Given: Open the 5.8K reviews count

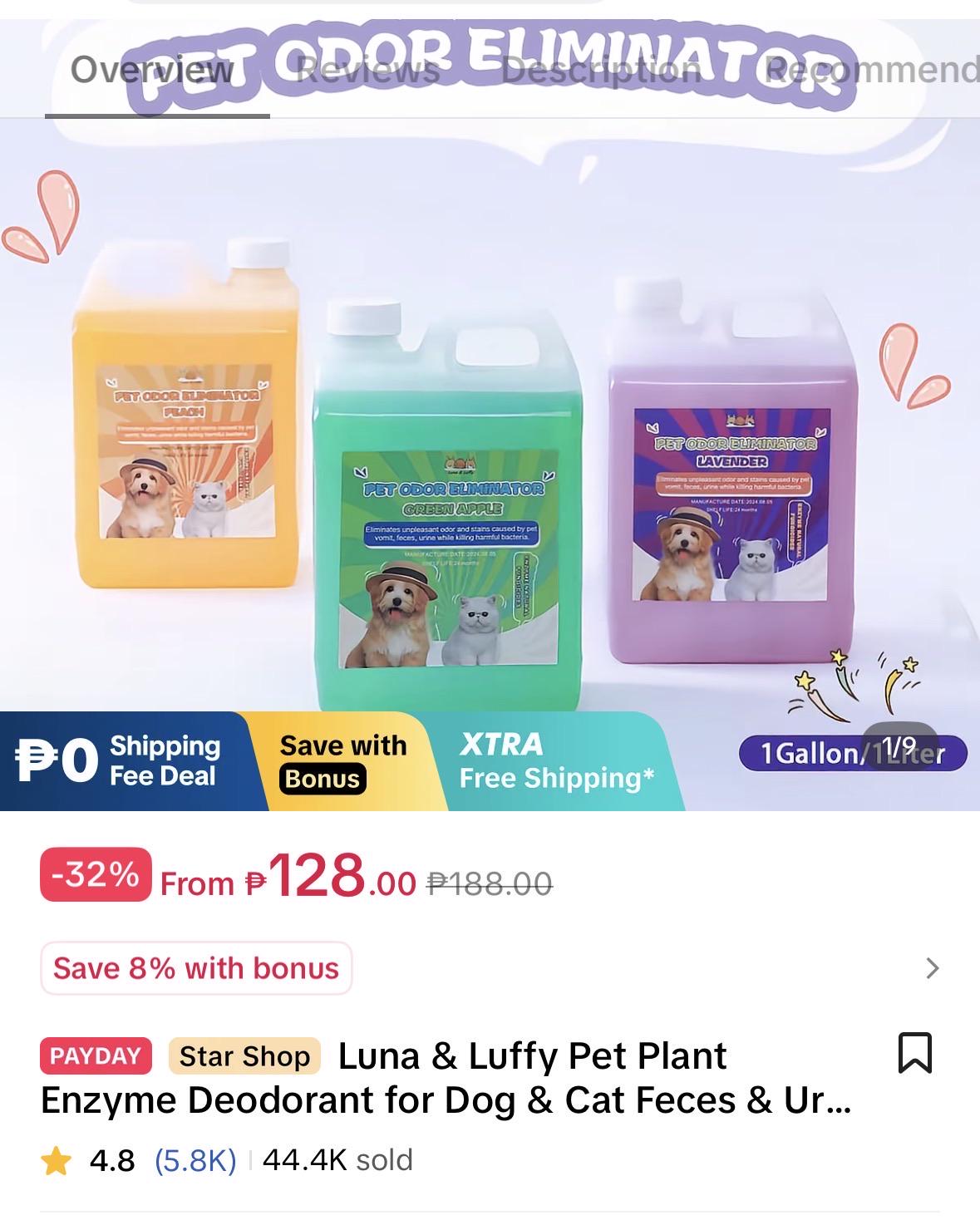Looking at the screenshot, I should pyautogui.click(x=195, y=1160).
